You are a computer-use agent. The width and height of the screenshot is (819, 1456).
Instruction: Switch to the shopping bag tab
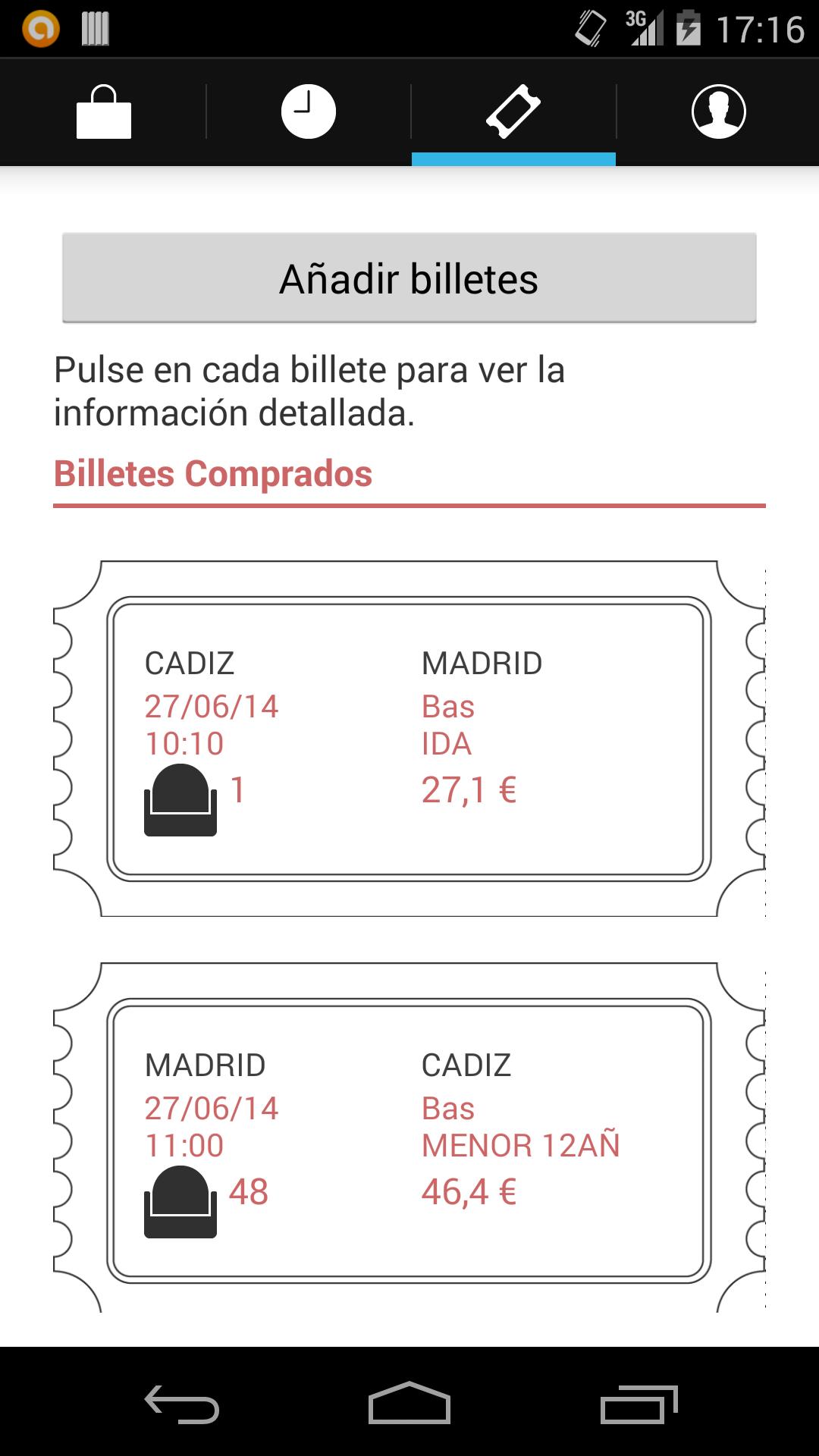pyautogui.click(x=104, y=112)
